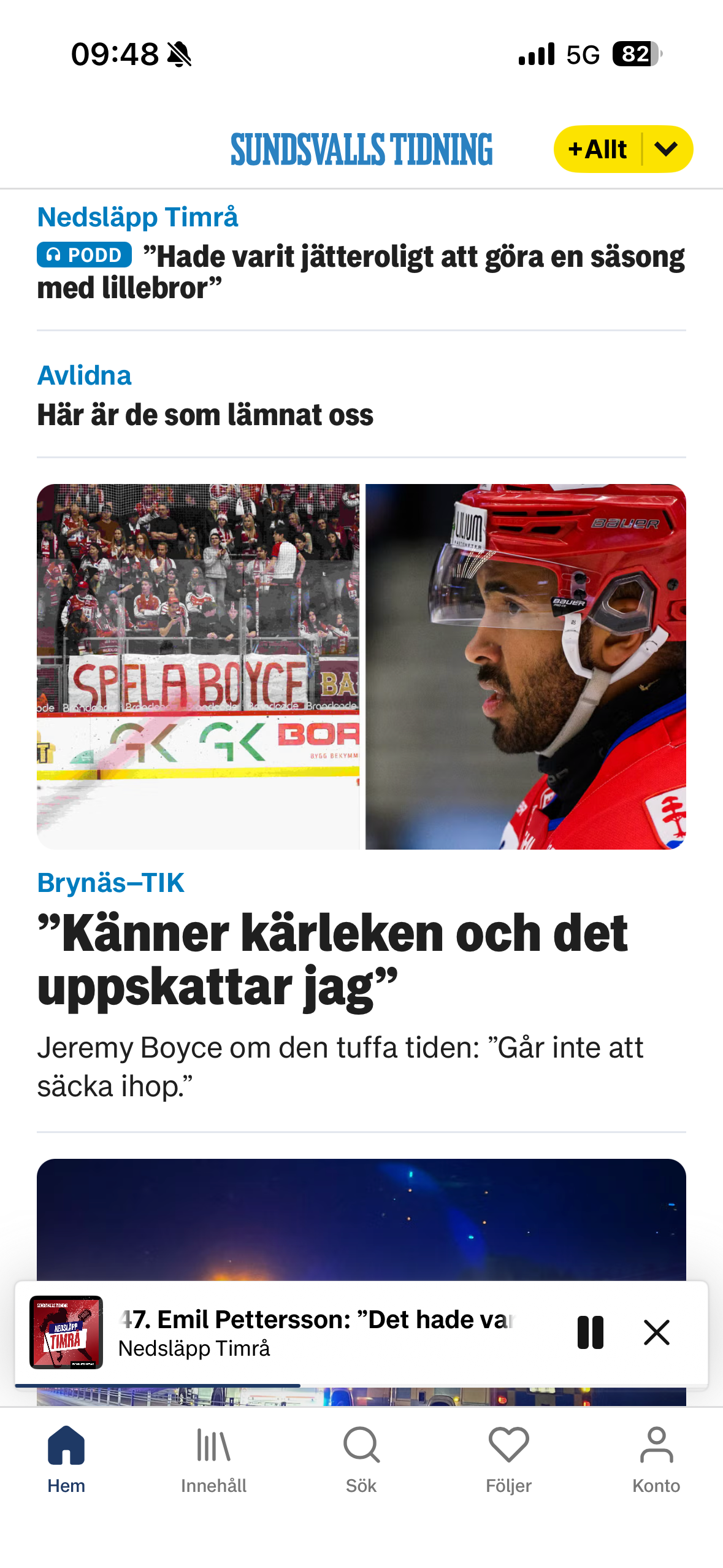The image size is (723, 1568).
Task: Open "Här är de som lämnat oss"
Action: pyautogui.click(x=205, y=414)
